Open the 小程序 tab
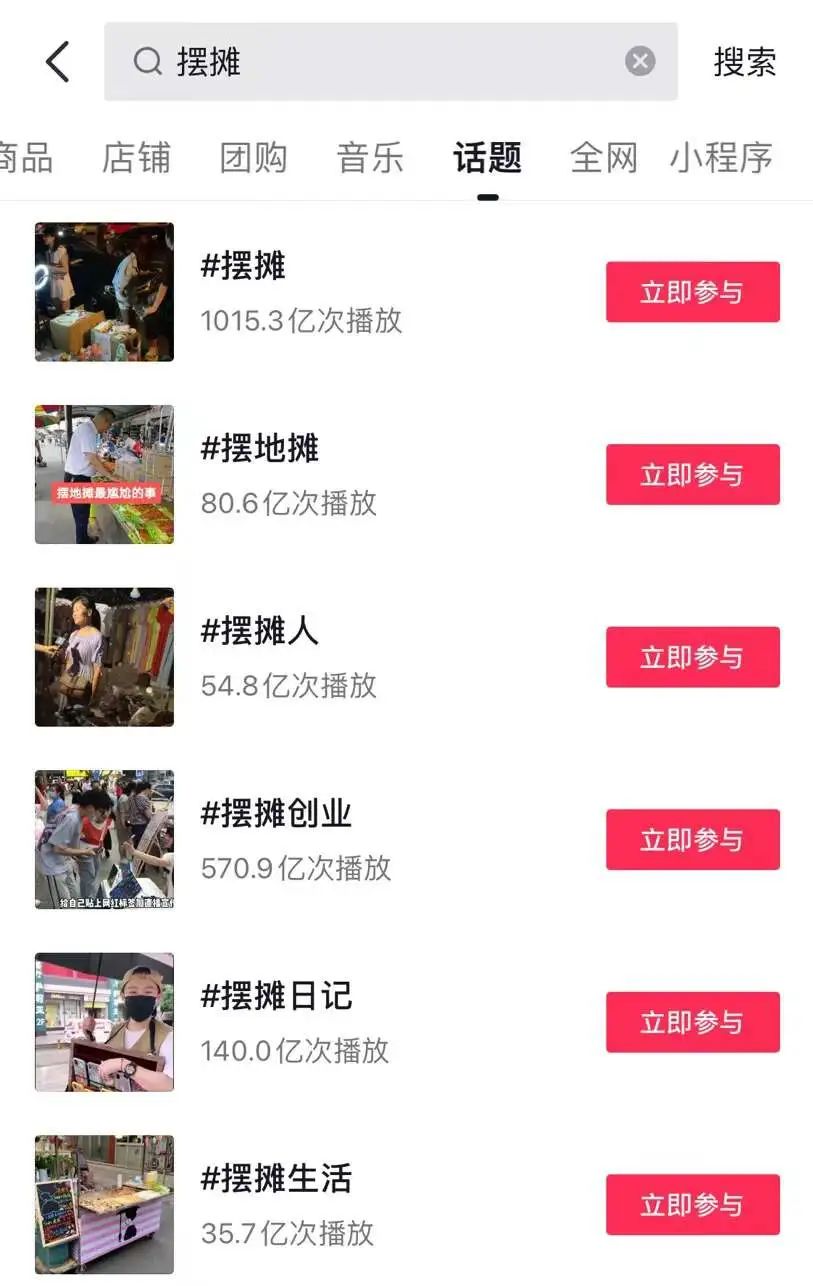 (721, 158)
